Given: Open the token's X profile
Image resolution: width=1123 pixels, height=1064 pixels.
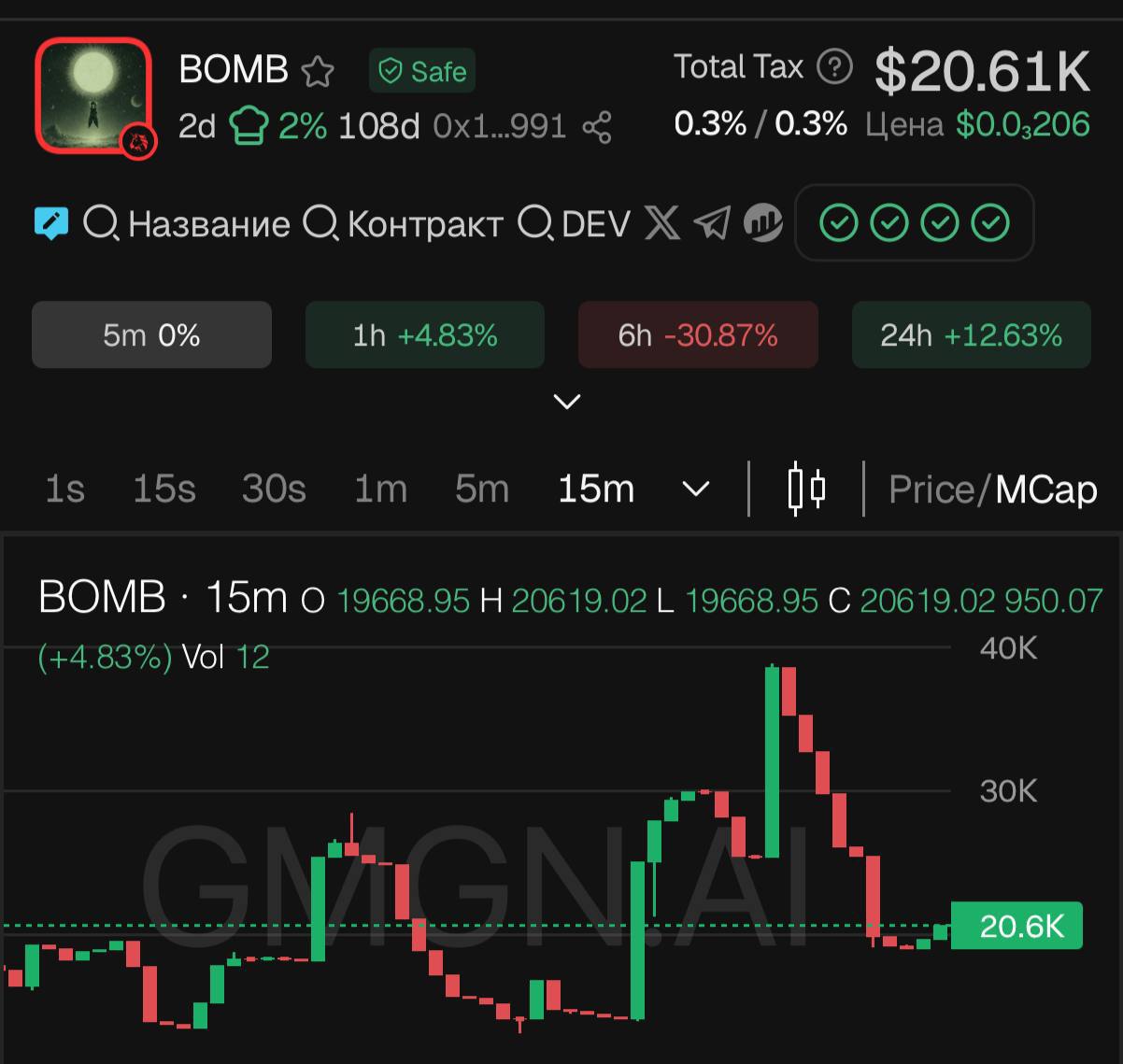Looking at the screenshot, I should (662, 224).
